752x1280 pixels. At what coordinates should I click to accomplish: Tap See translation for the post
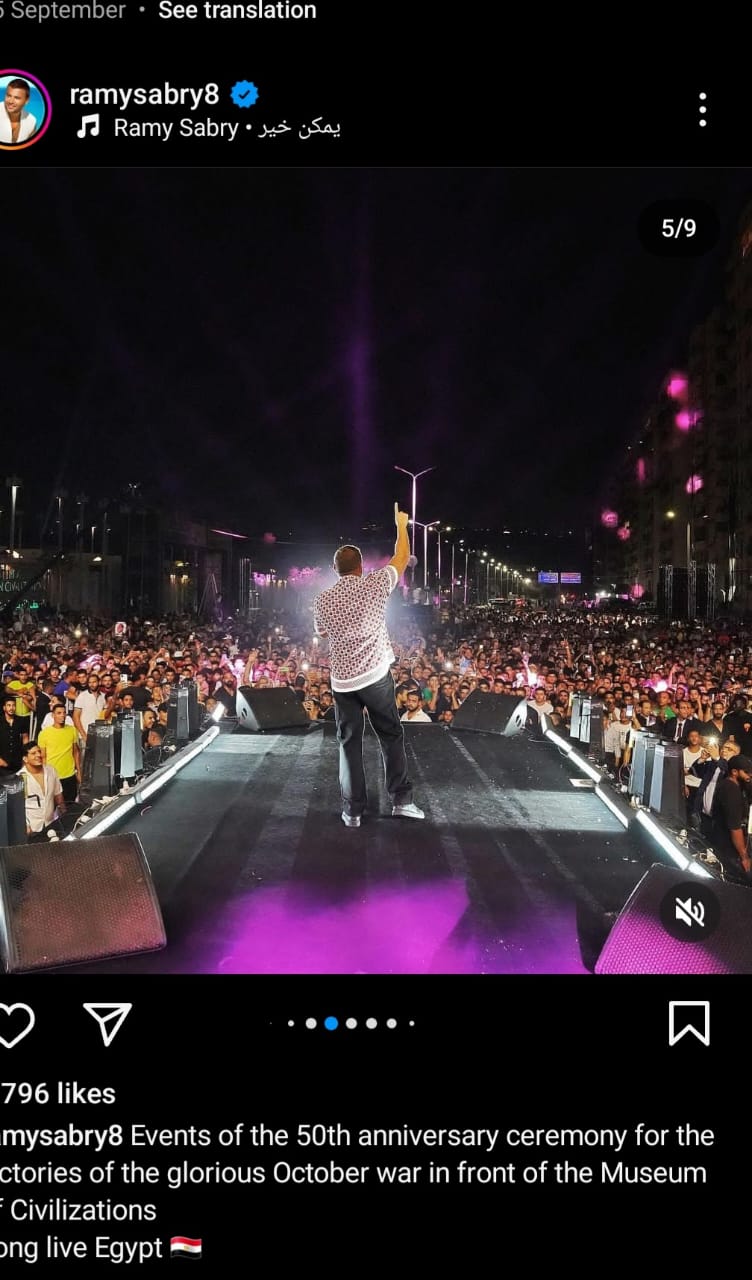pyautogui.click(x=237, y=11)
